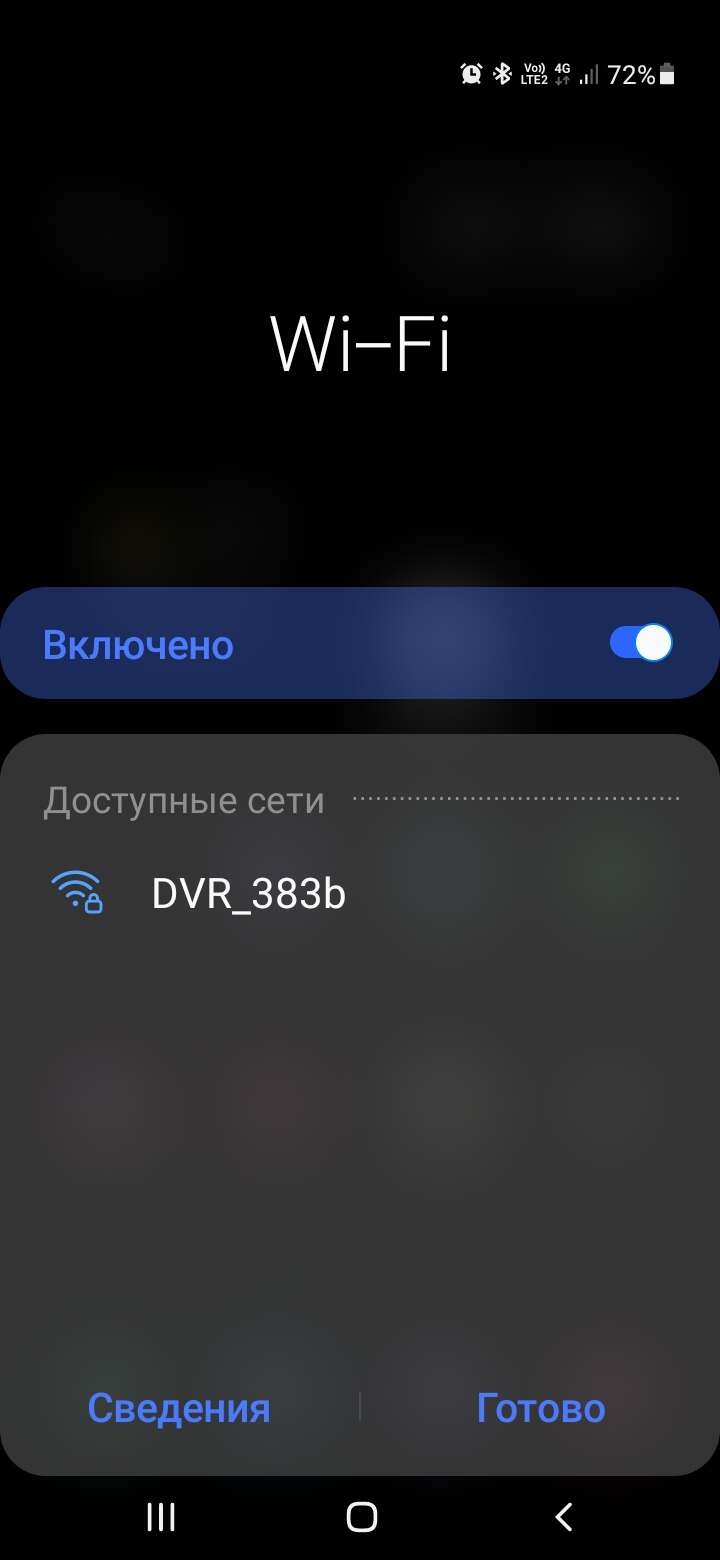Open the recent apps view
The image size is (720, 1560).
161,1517
